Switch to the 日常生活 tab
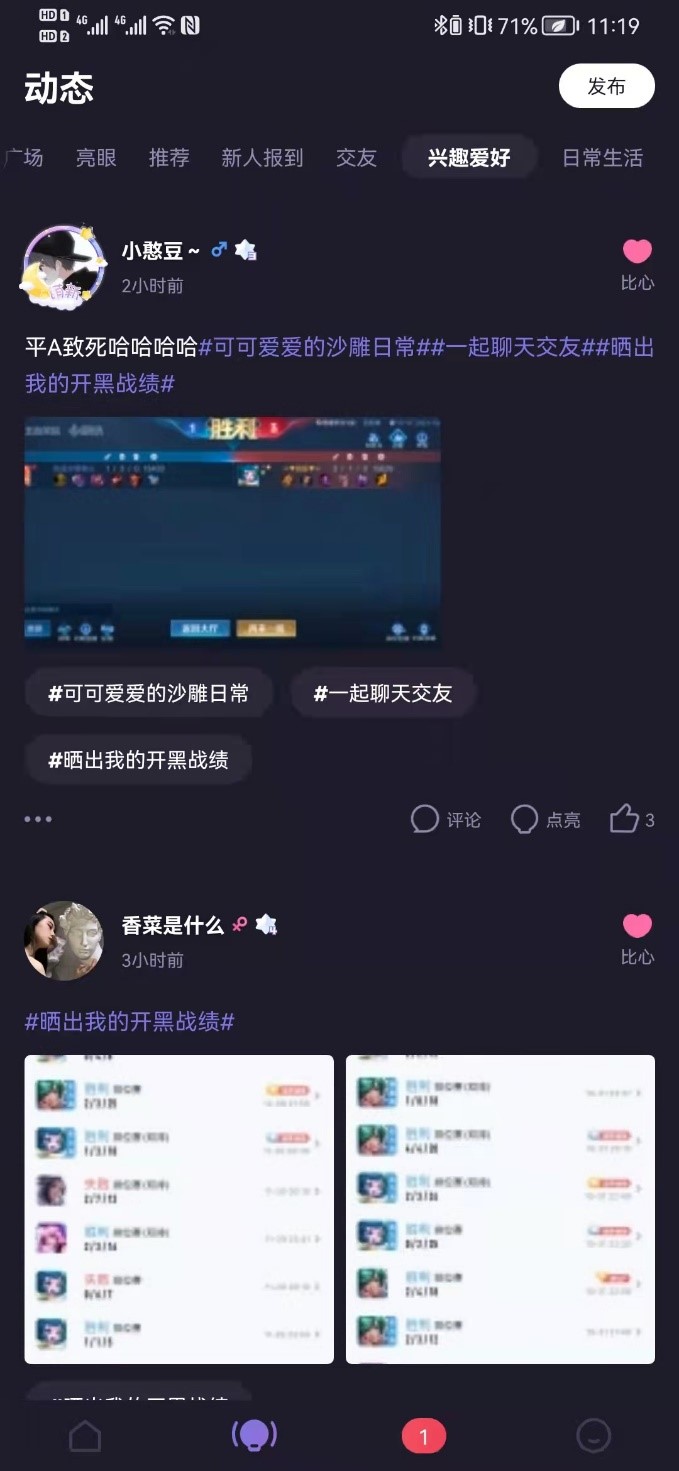This screenshot has width=679, height=1471. click(602, 158)
